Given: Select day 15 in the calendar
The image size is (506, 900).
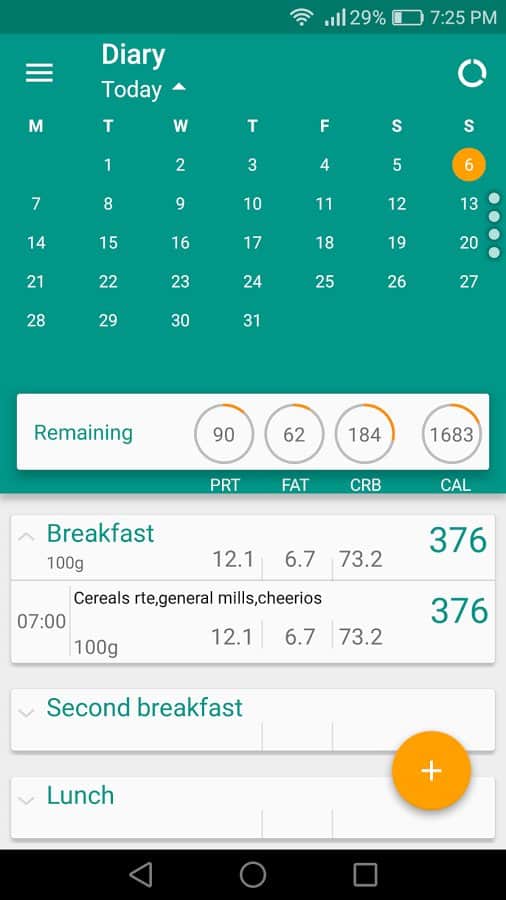Looking at the screenshot, I should 108,243.
